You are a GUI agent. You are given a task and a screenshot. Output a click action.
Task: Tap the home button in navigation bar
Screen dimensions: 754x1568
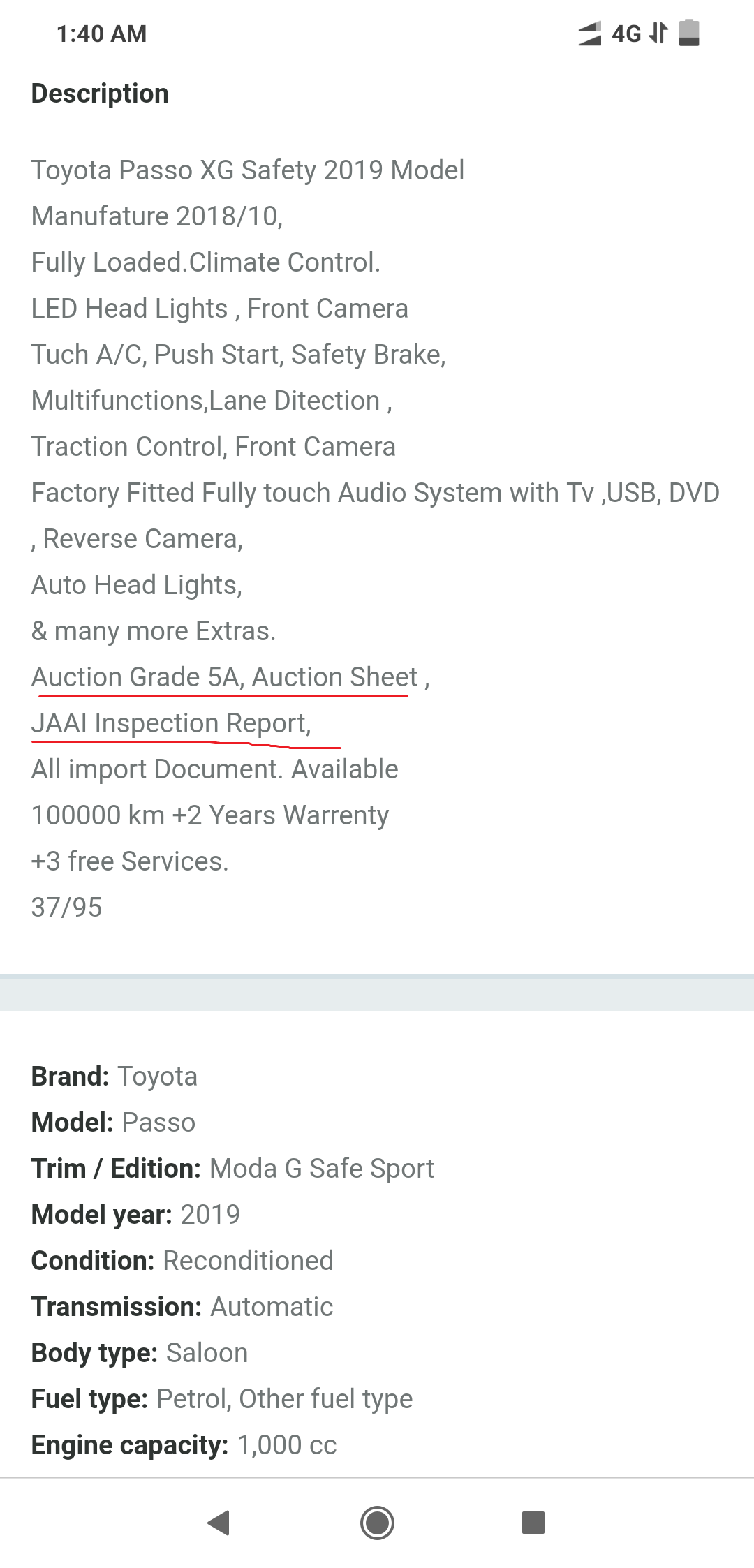tap(377, 1522)
